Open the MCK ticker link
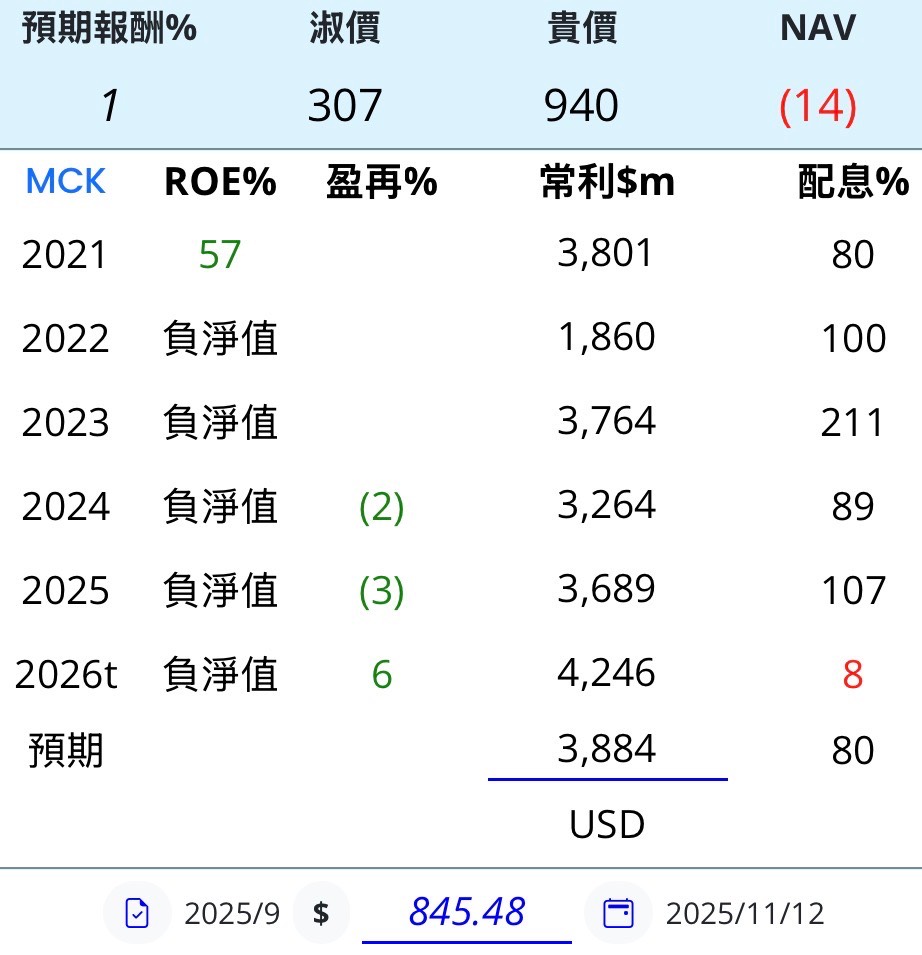The image size is (922, 955). tap(65, 182)
